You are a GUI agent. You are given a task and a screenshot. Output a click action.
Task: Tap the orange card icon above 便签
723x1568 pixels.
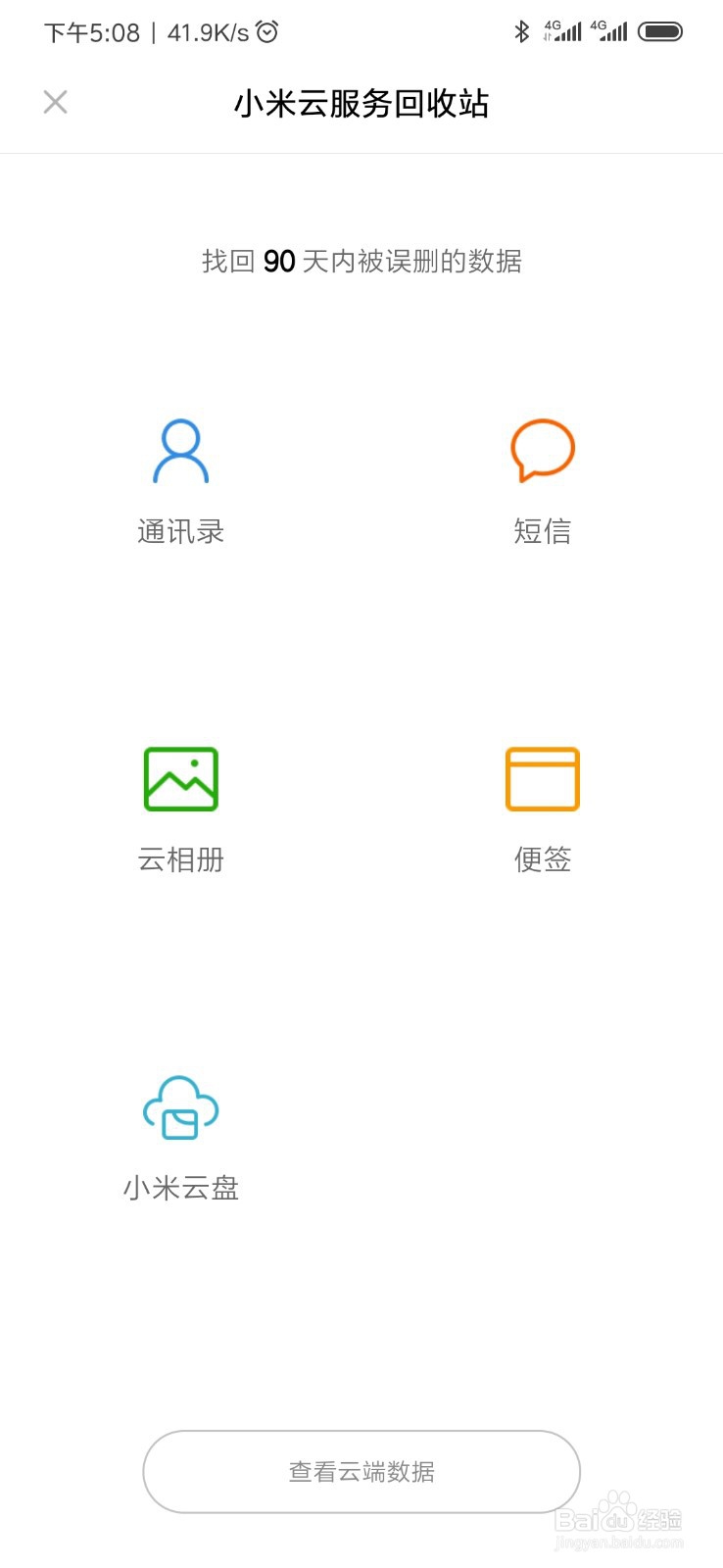[x=542, y=778]
